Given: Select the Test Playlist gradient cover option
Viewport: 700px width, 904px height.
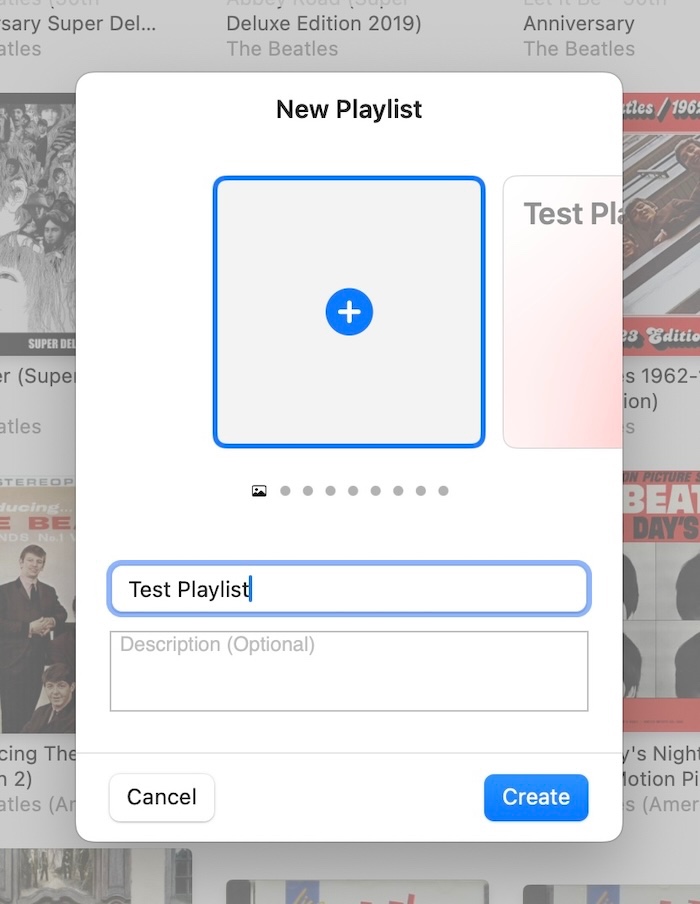Looking at the screenshot, I should [x=562, y=312].
